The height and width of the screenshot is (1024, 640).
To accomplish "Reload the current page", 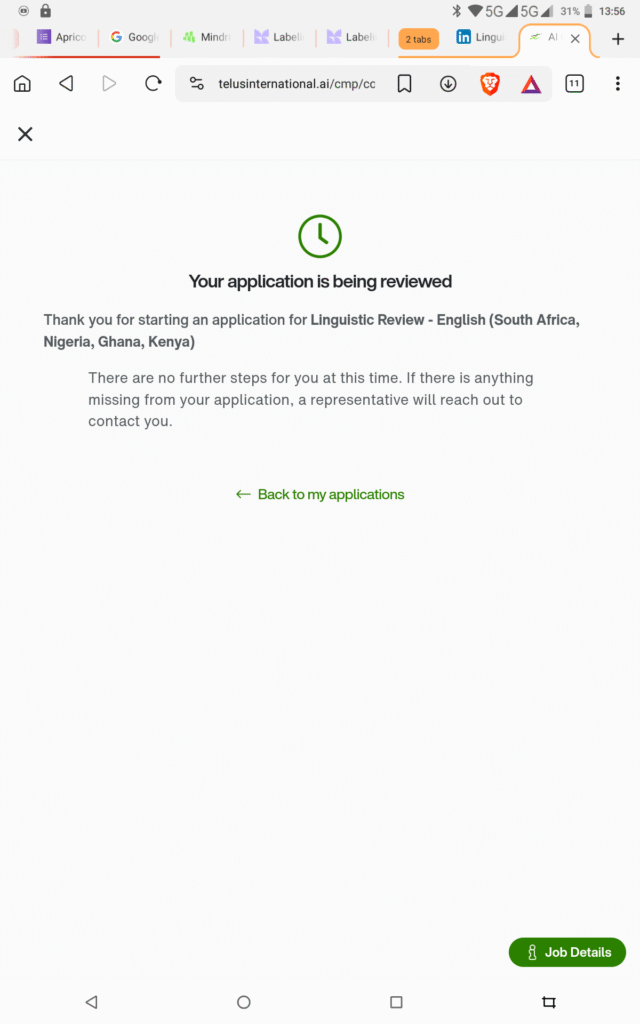I will 153,84.
